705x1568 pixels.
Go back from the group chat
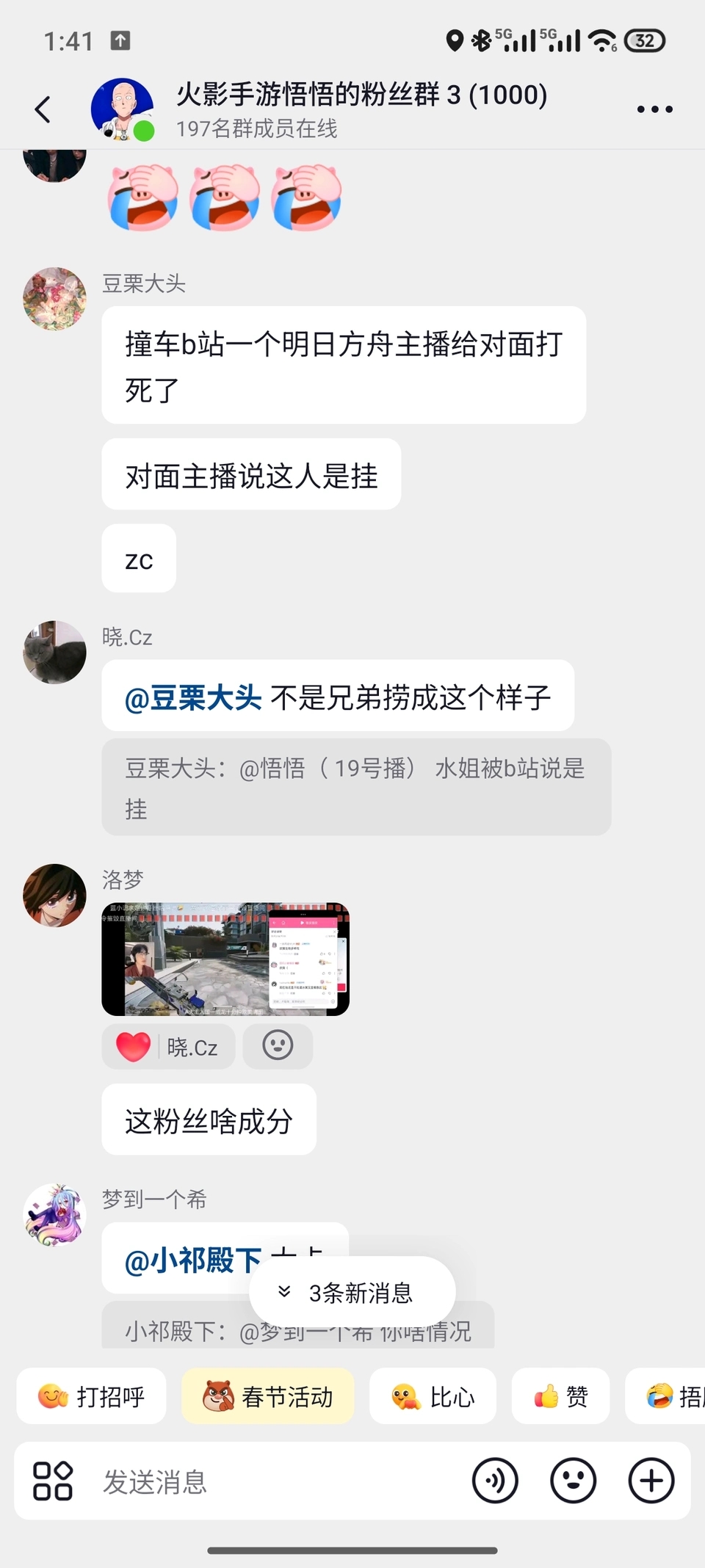pos(43,109)
